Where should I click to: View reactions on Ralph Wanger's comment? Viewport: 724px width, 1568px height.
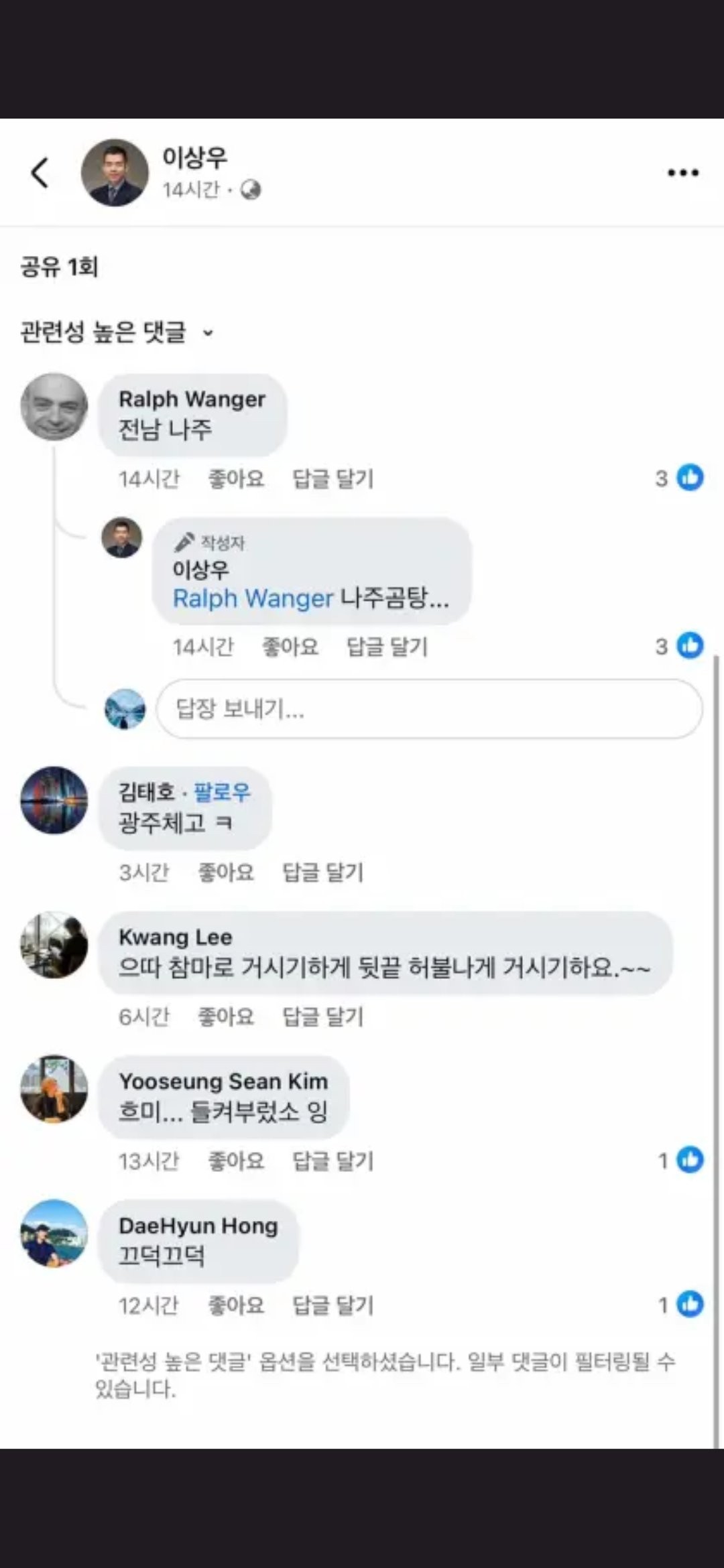pyautogui.click(x=680, y=478)
